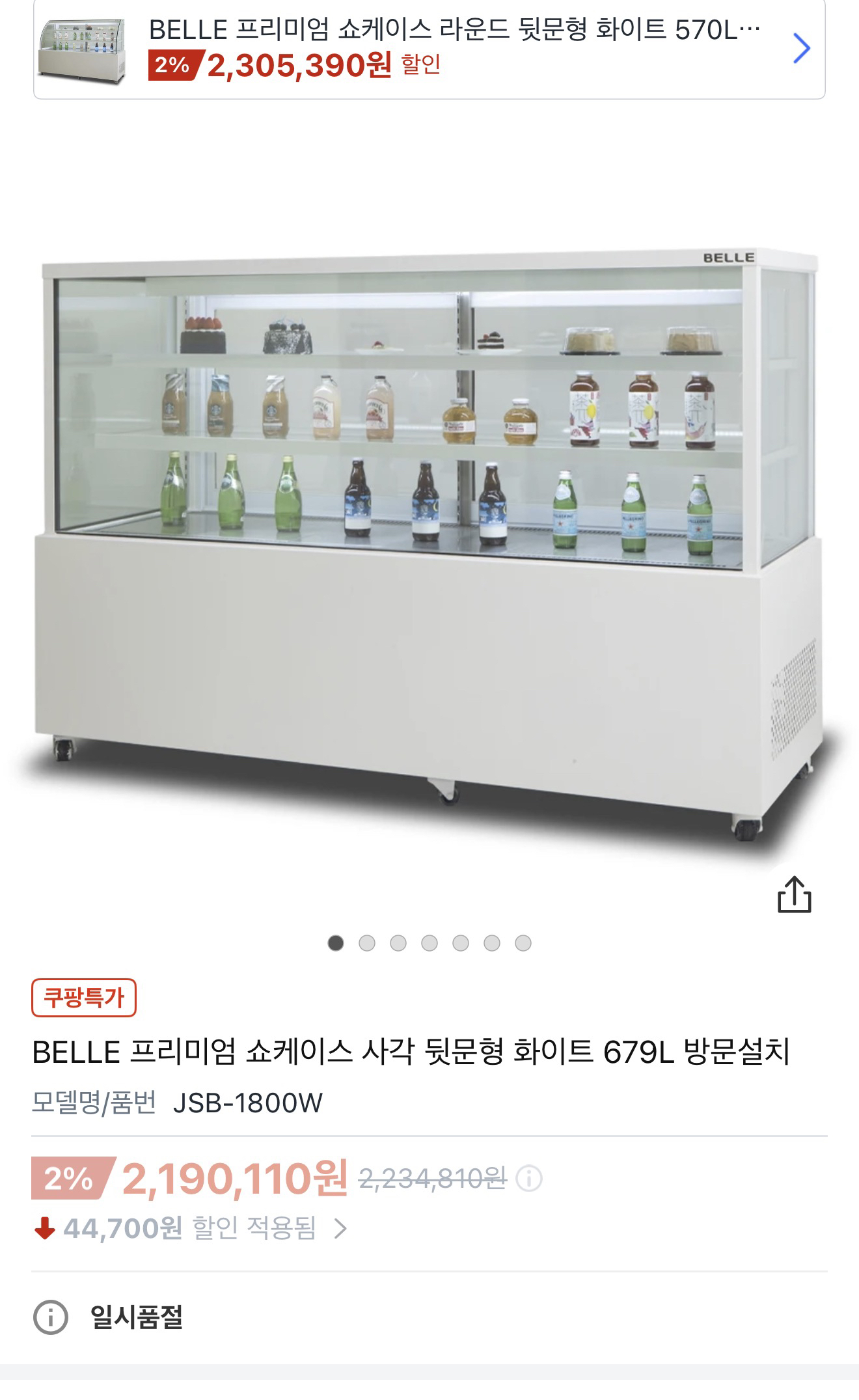Open the BELLE 570L round showcase banner
The width and height of the screenshot is (859, 1400).
(429, 49)
